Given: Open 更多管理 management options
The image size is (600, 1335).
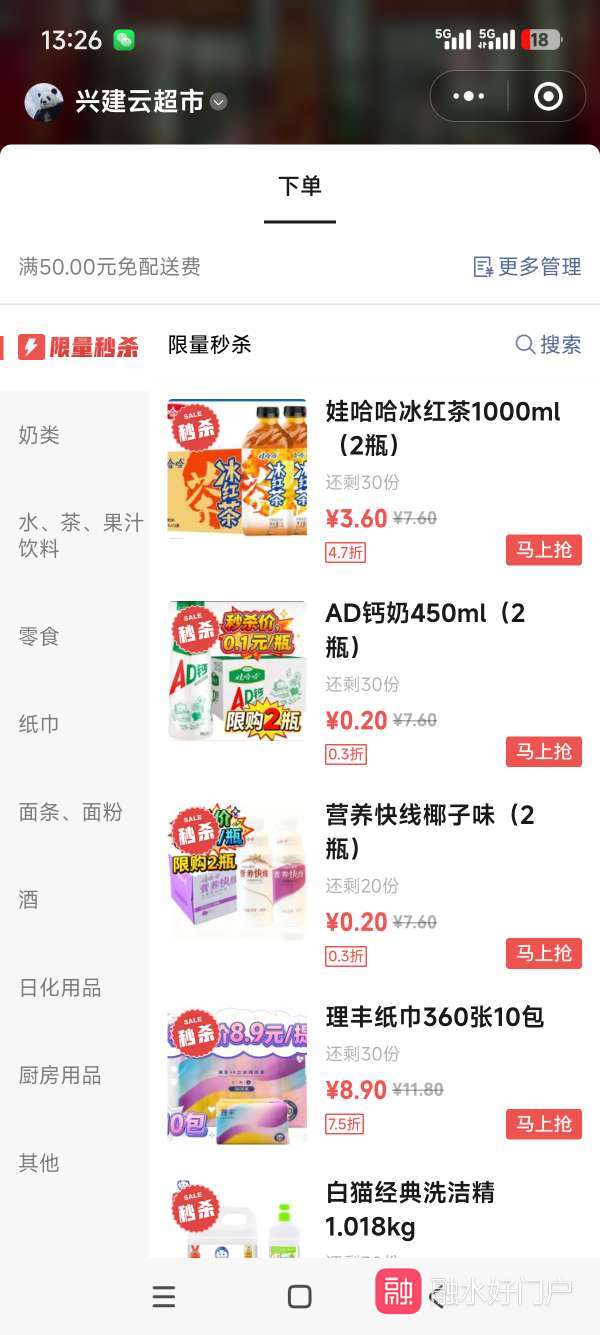Looking at the screenshot, I should pos(527,267).
